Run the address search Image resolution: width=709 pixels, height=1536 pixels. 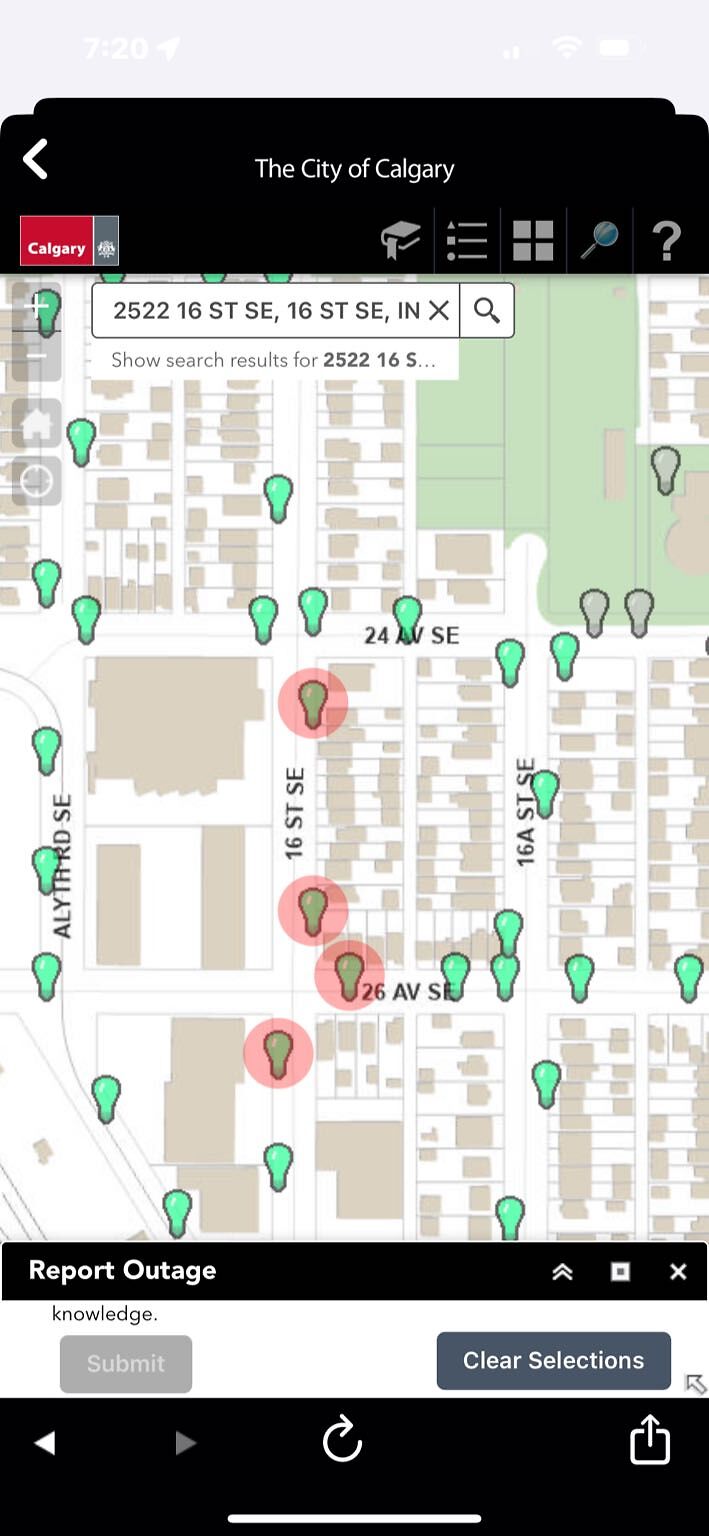pos(487,311)
